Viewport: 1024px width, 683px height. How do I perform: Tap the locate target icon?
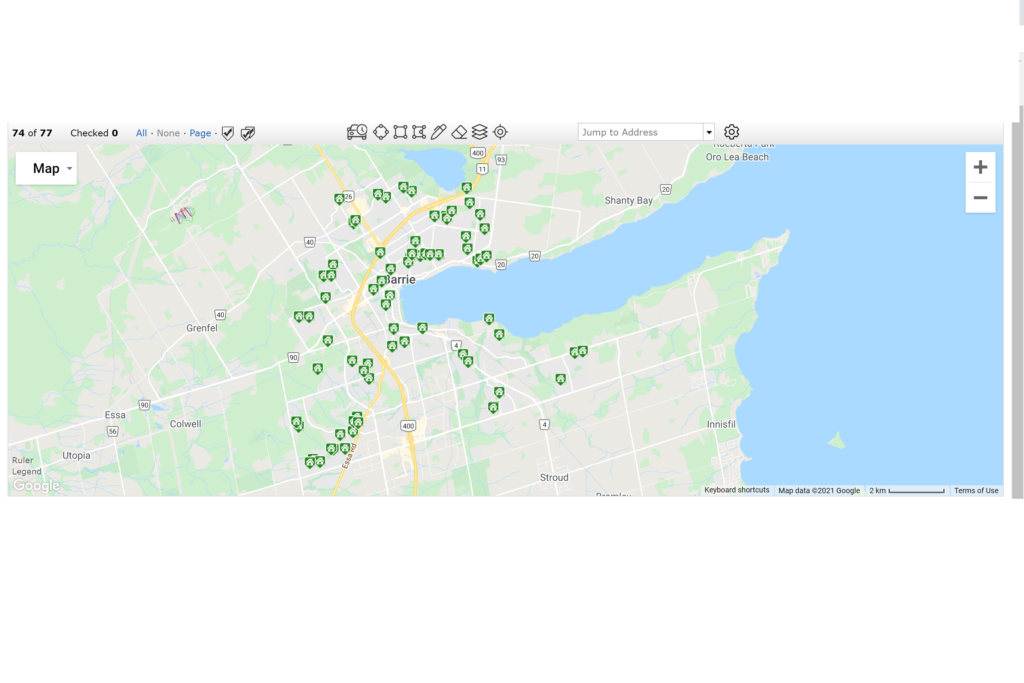point(501,132)
